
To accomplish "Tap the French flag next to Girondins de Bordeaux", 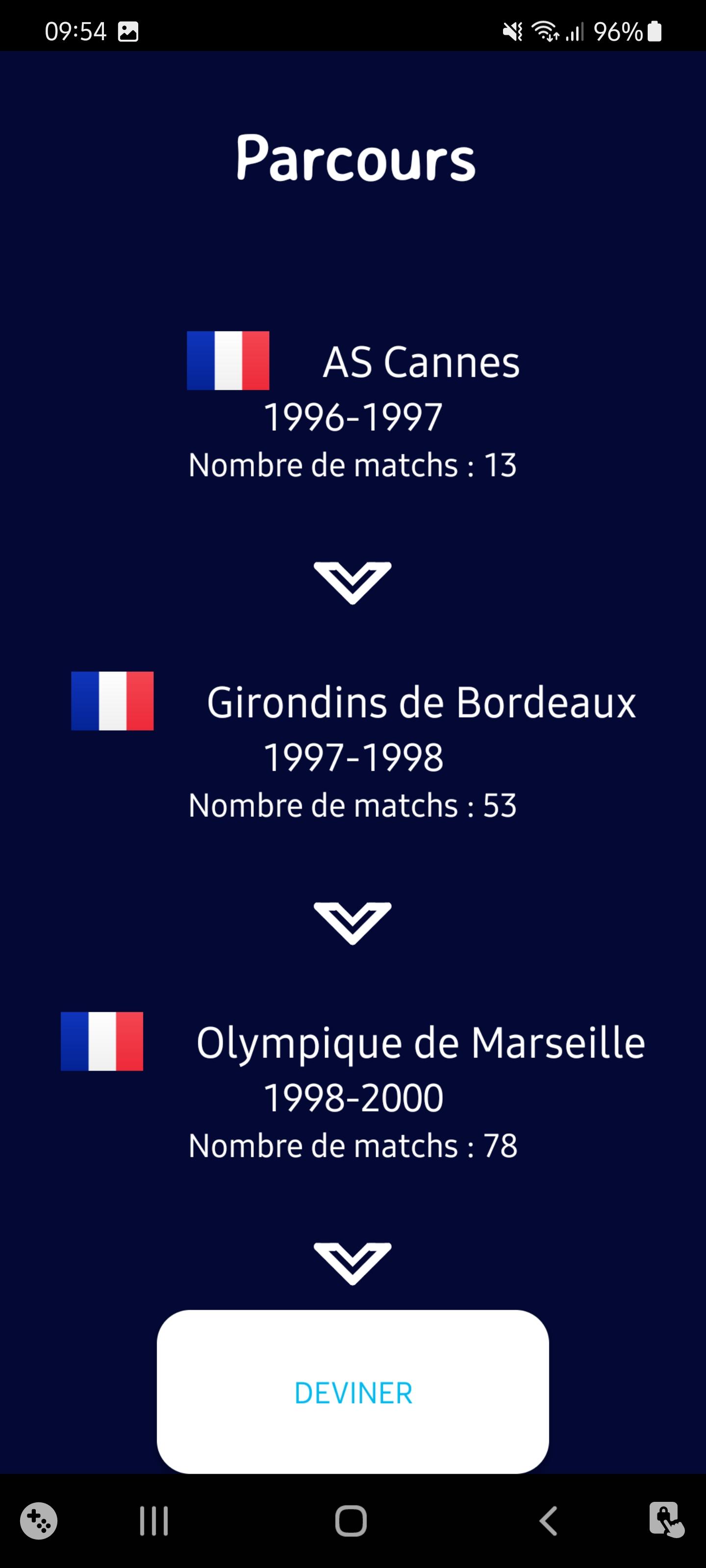I will pos(112,702).
